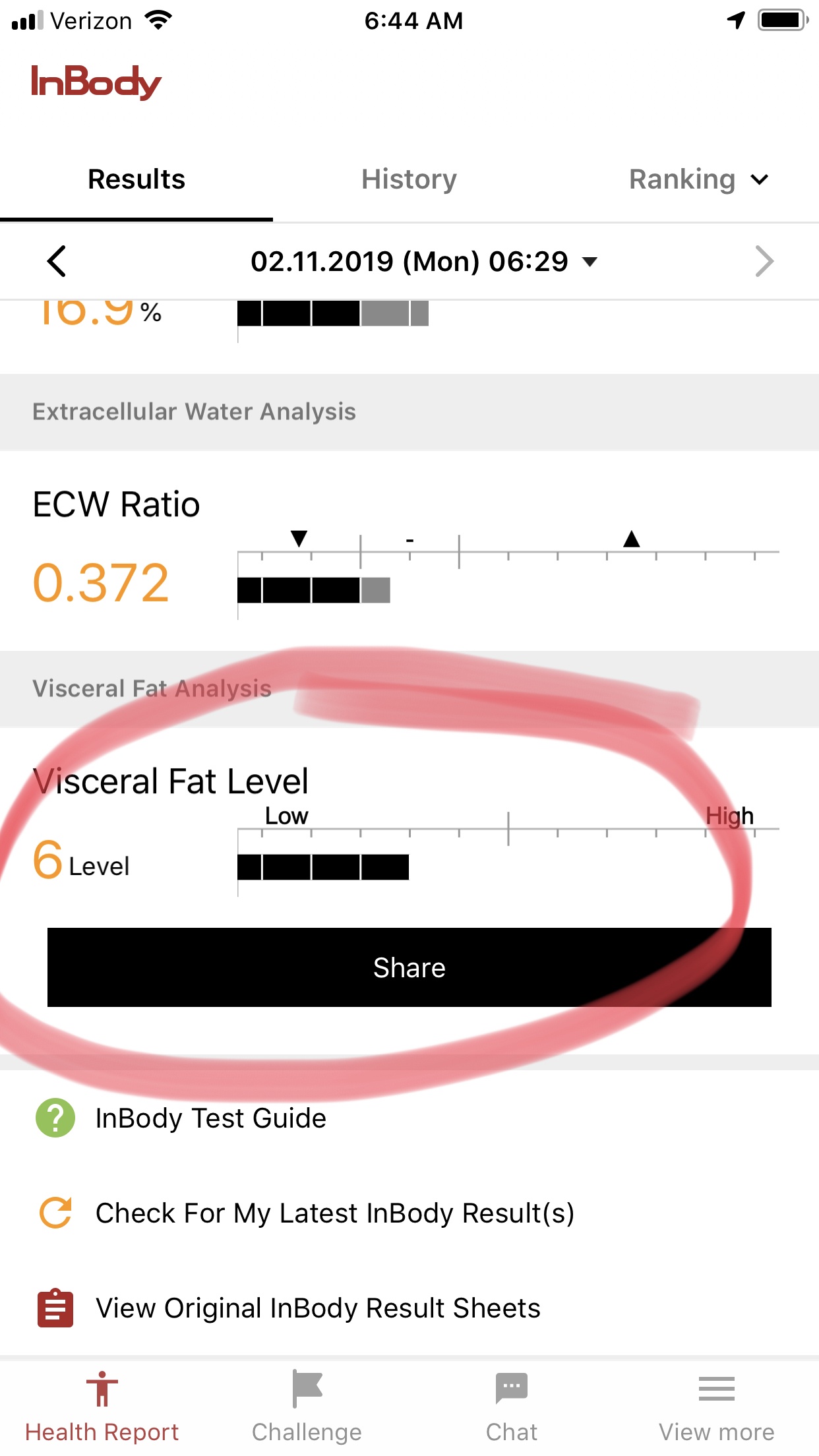Switch to the Chat tab
The image size is (819, 1456).
(x=511, y=1406)
